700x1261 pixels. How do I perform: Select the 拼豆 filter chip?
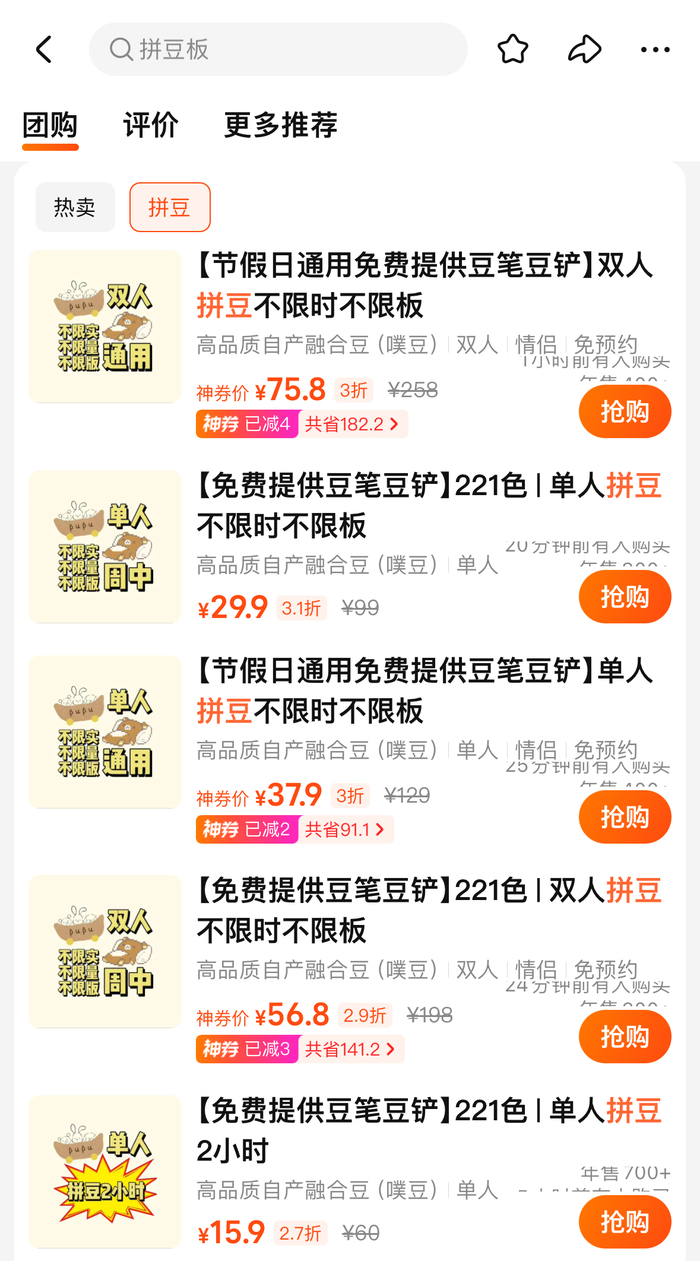tap(169, 207)
